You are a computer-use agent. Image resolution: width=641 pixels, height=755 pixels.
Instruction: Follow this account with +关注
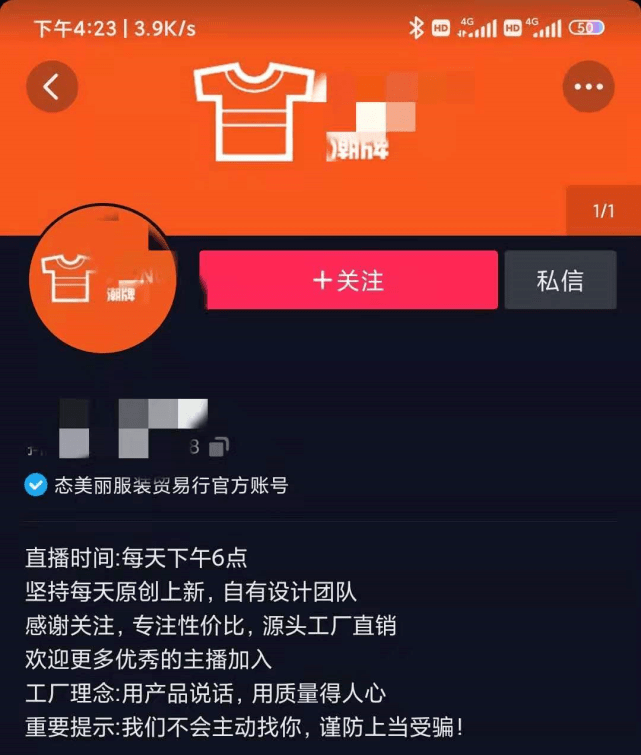[x=348, y=280]
